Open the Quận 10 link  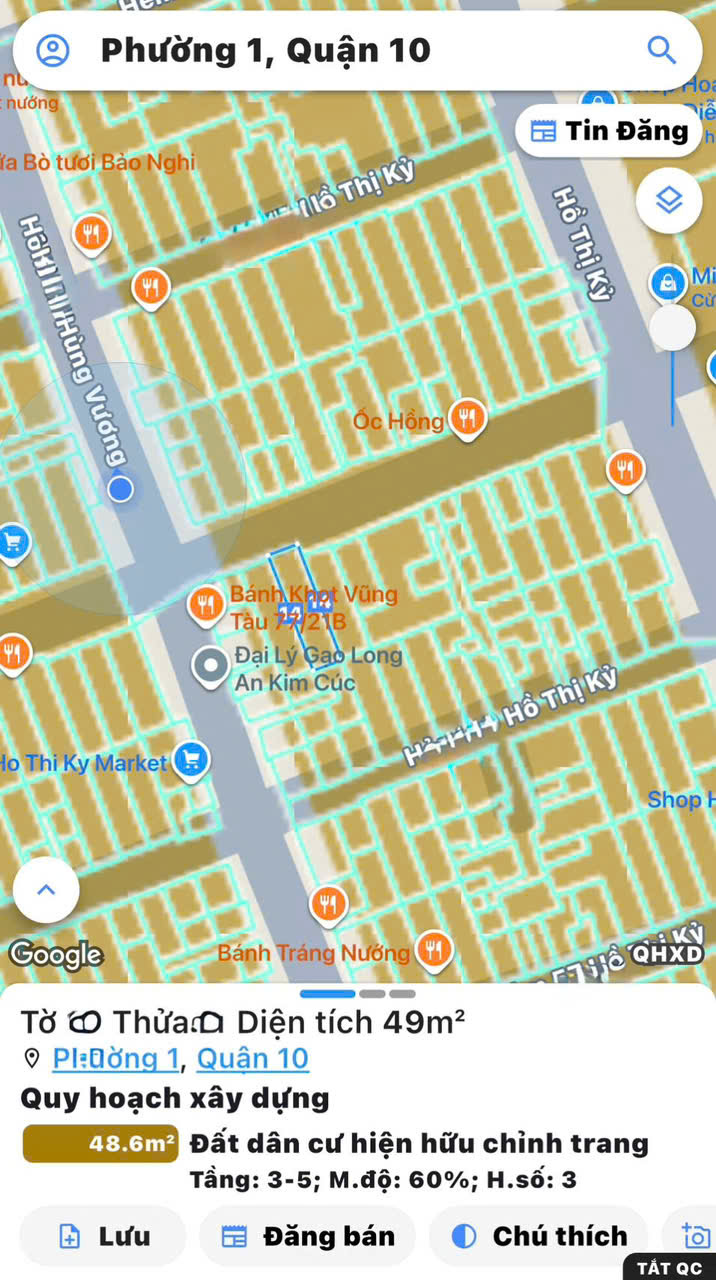(252, 1058)
